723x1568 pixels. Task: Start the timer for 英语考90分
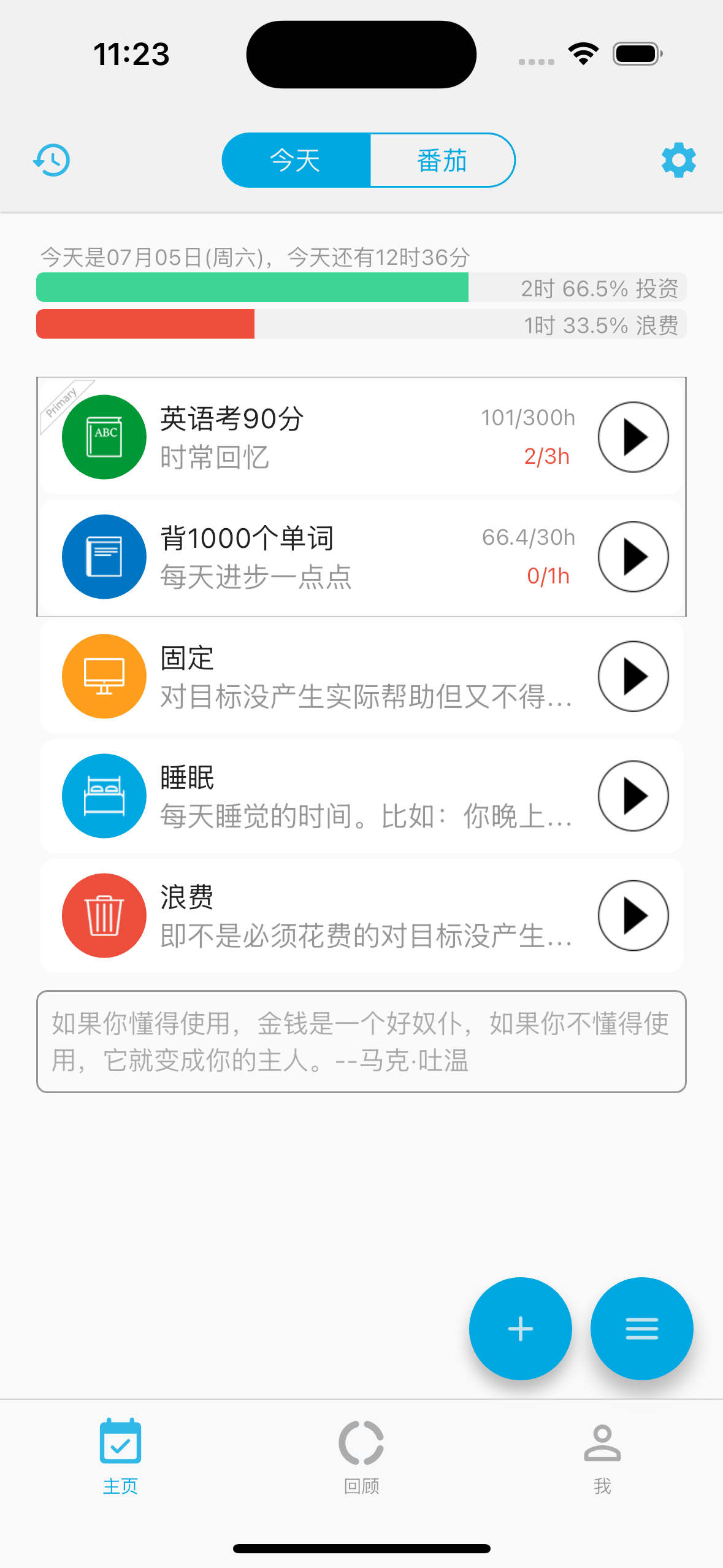click(x=633, y=436)
